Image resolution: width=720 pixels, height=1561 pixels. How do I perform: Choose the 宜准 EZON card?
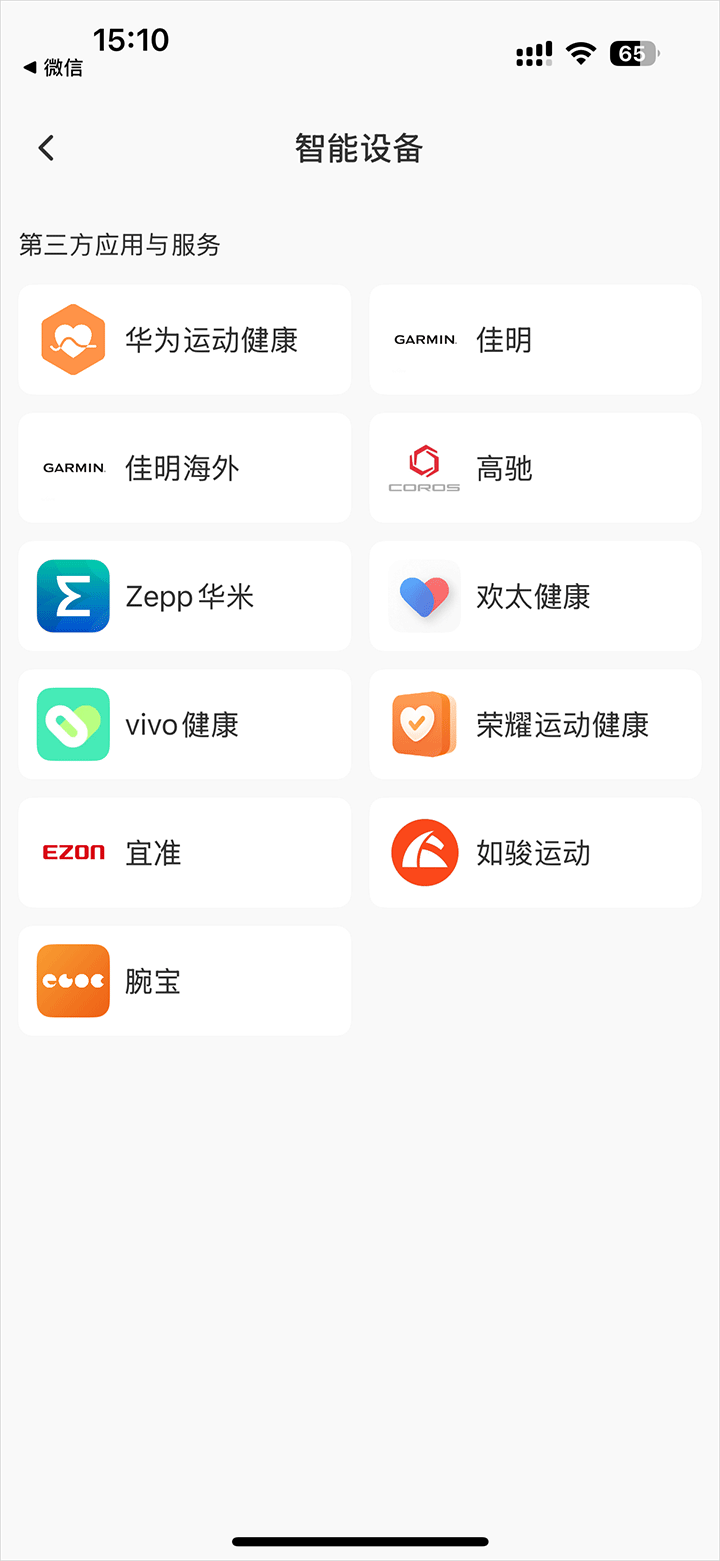click(184, 852)
